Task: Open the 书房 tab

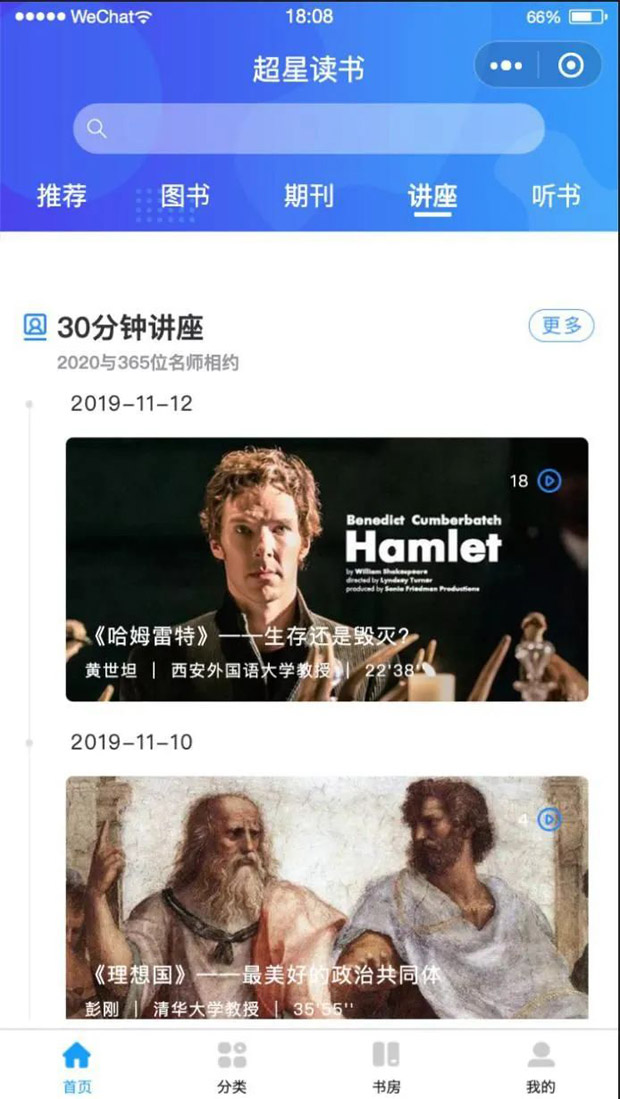Action: [386, 1065]
